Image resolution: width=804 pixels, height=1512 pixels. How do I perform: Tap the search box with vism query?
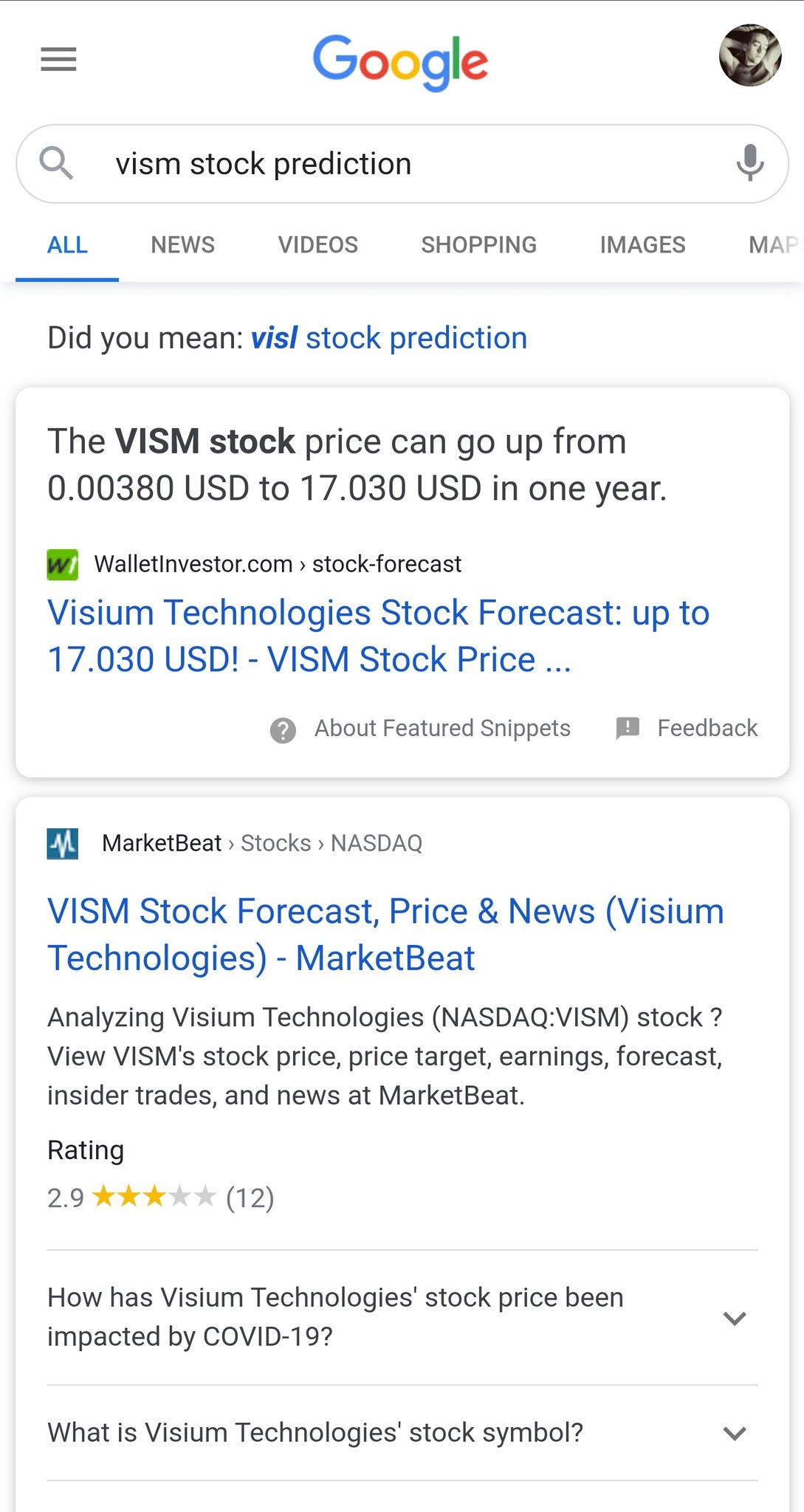click(402, 164)
